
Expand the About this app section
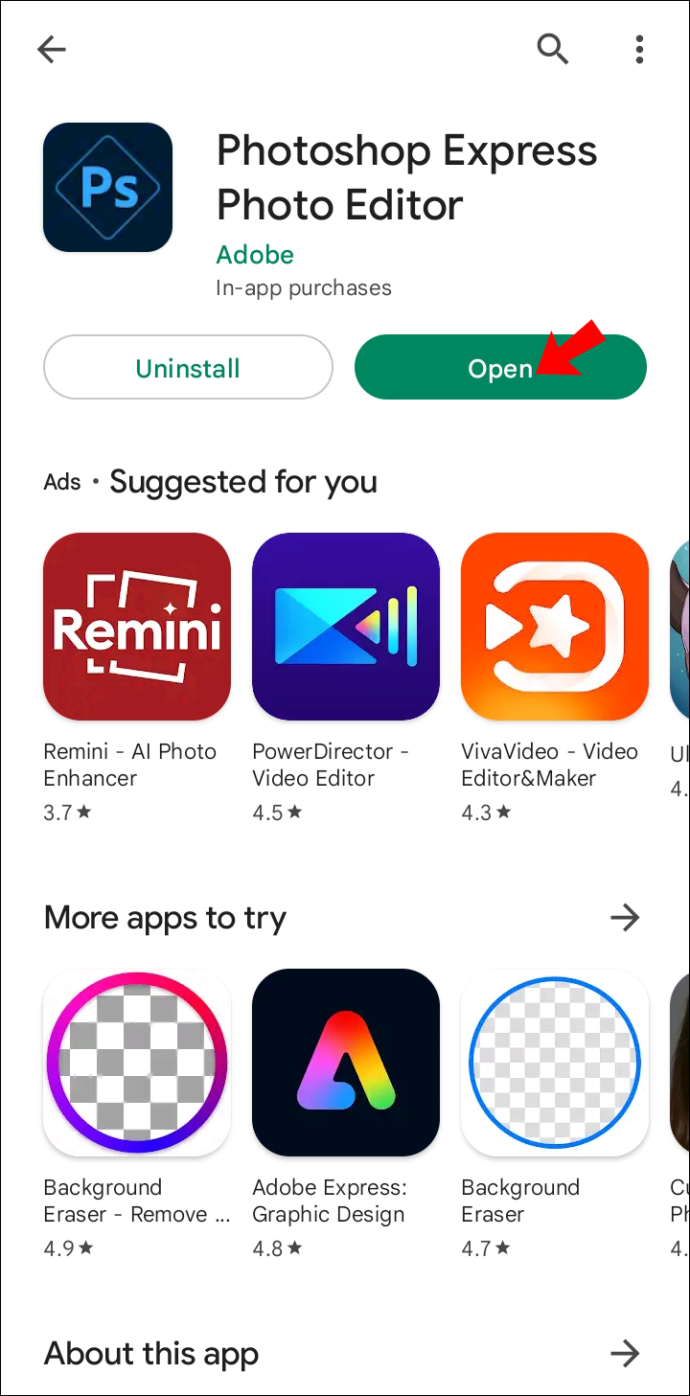point(625,1354)
